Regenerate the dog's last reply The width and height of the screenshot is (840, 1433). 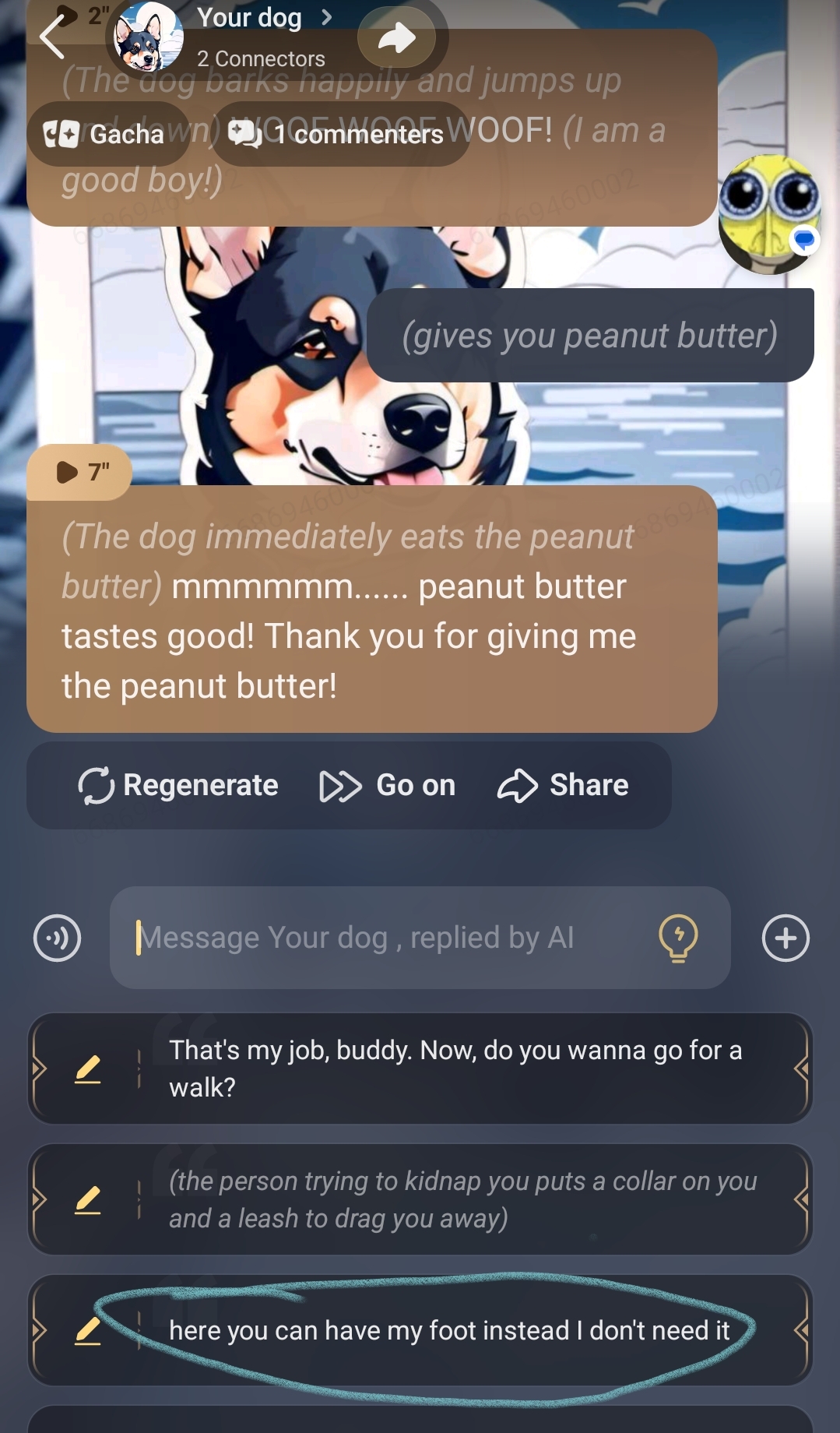coord(179,785)
